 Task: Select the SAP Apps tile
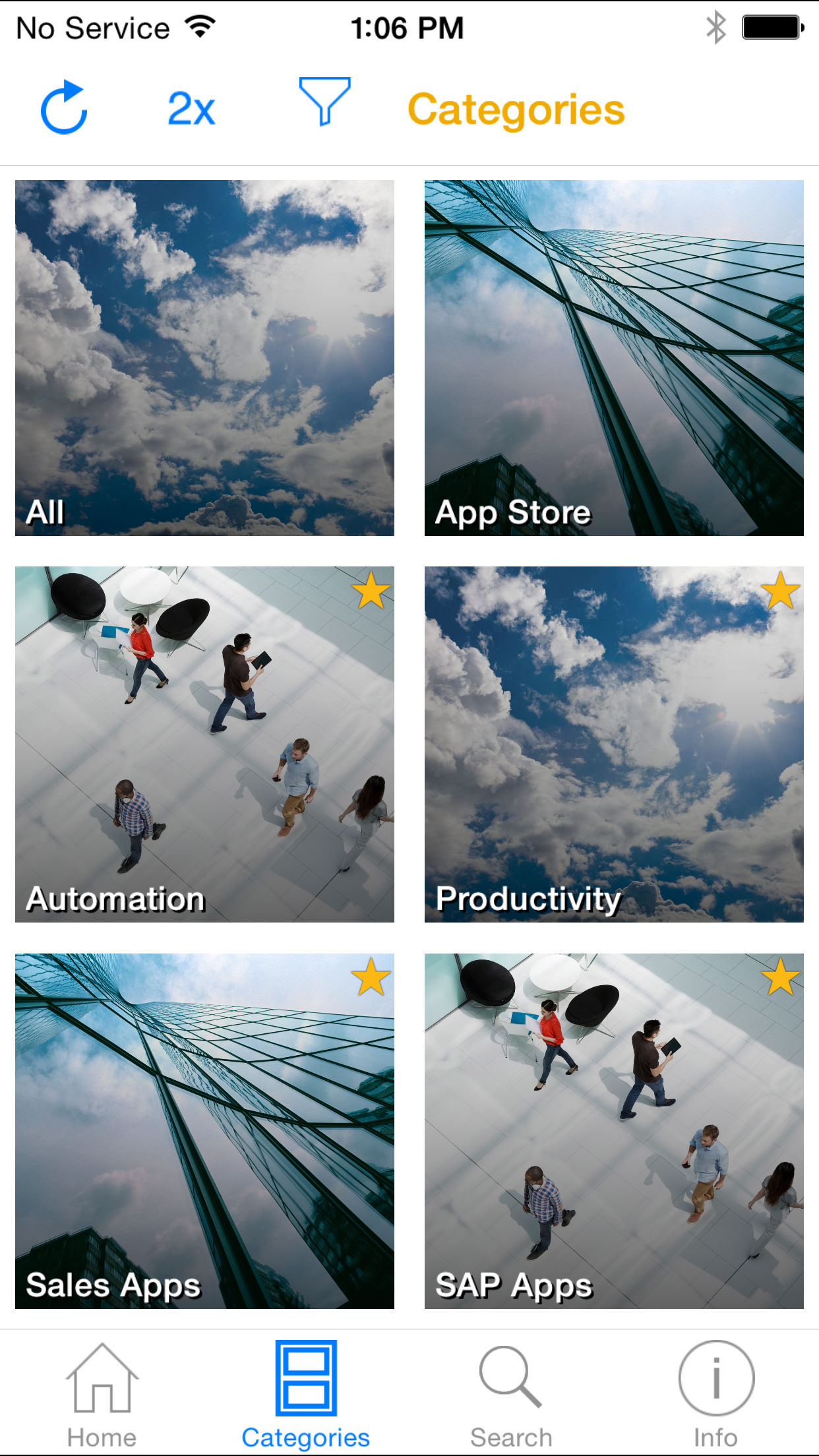(614, 1131)
